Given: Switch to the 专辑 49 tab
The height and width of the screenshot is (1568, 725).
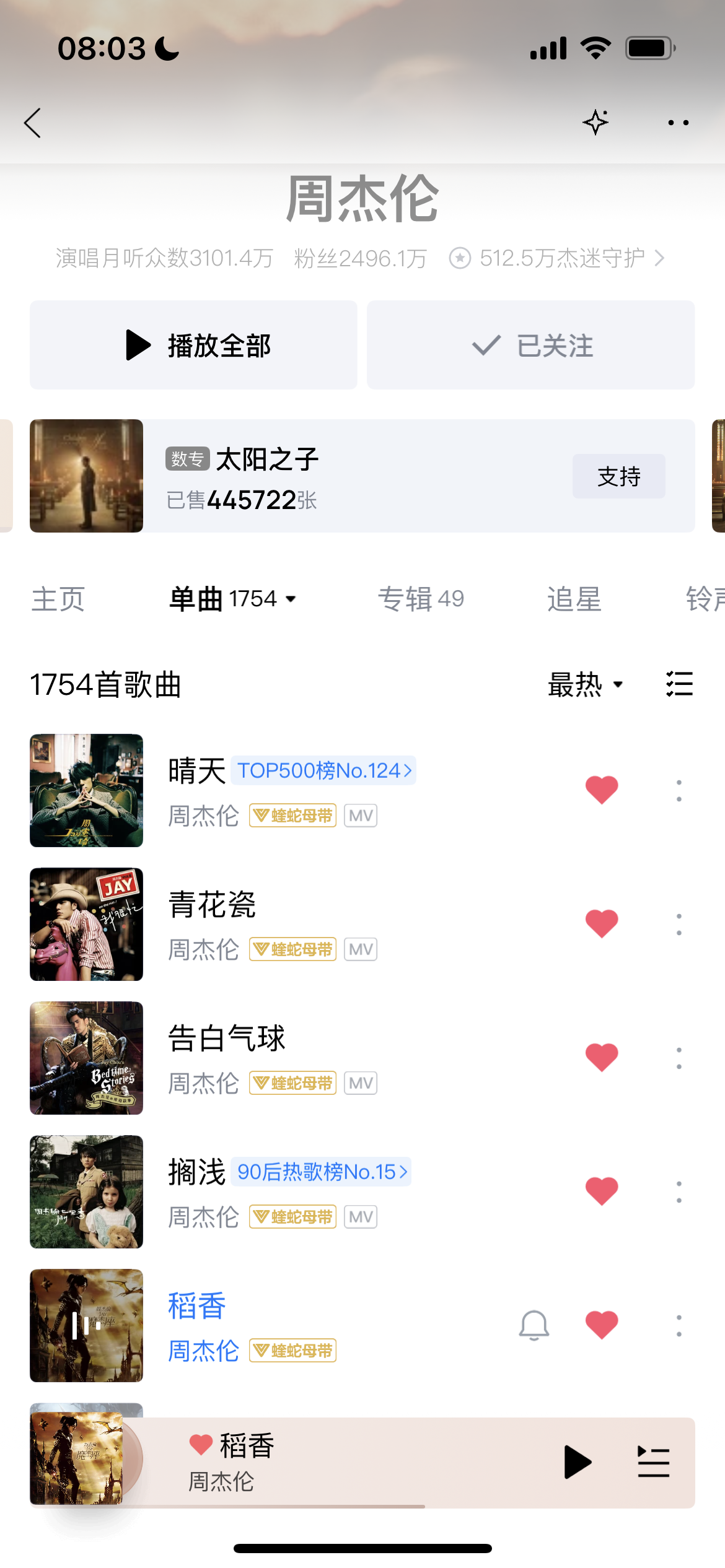Looking at the screenshot, I should (421, 599).
